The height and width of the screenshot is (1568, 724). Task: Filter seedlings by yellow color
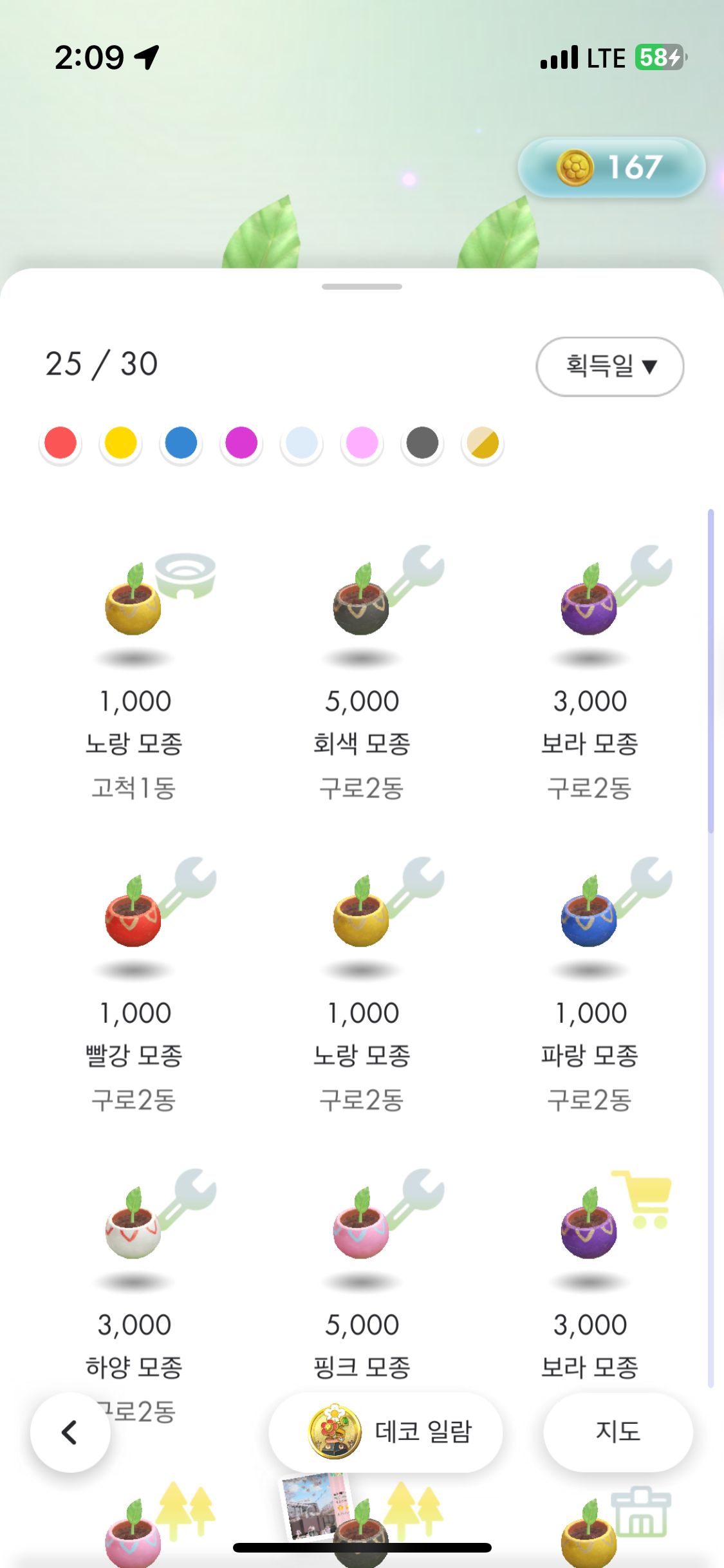pos(120,443)
